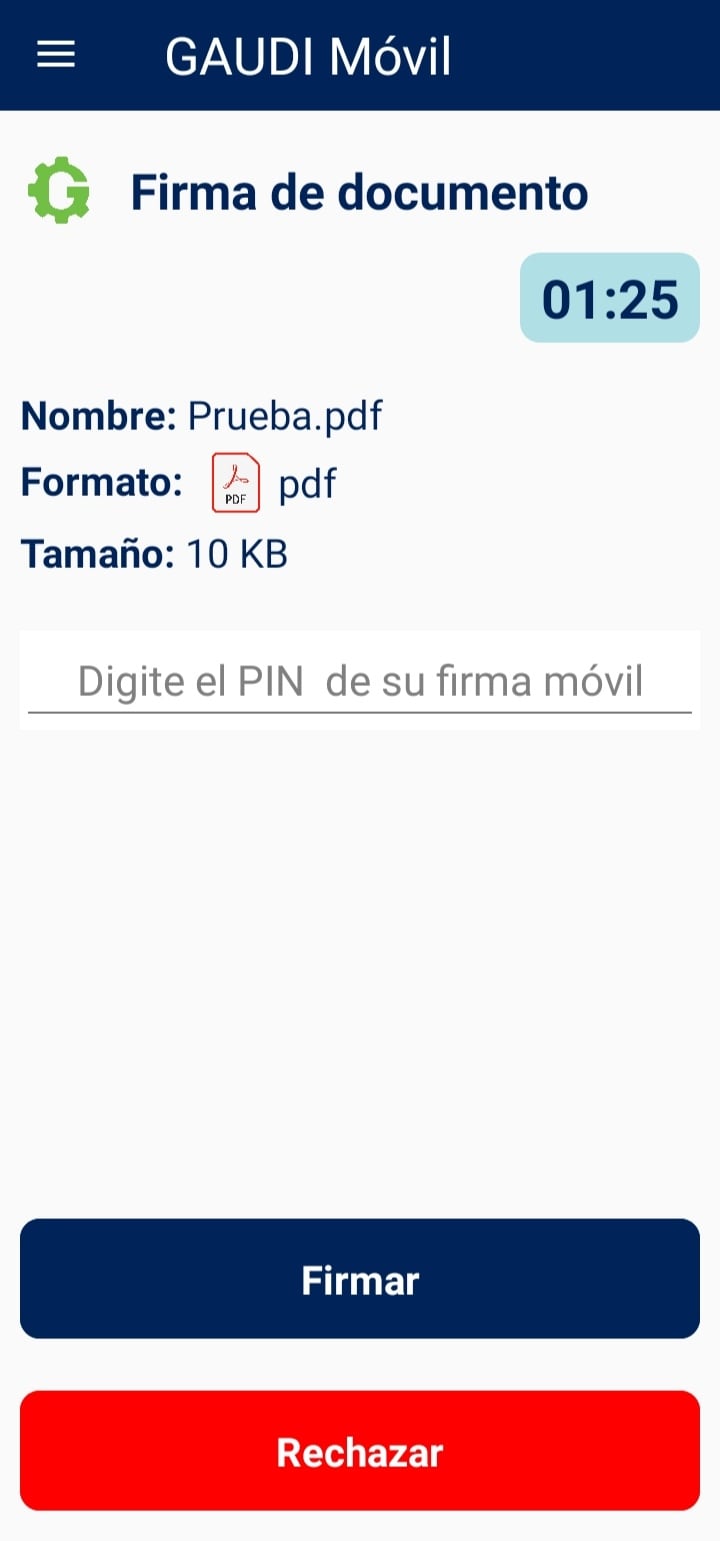Reject the document with Rechazar
The height and width of the screenshot is (1541, 720).
pos(360,1451)
